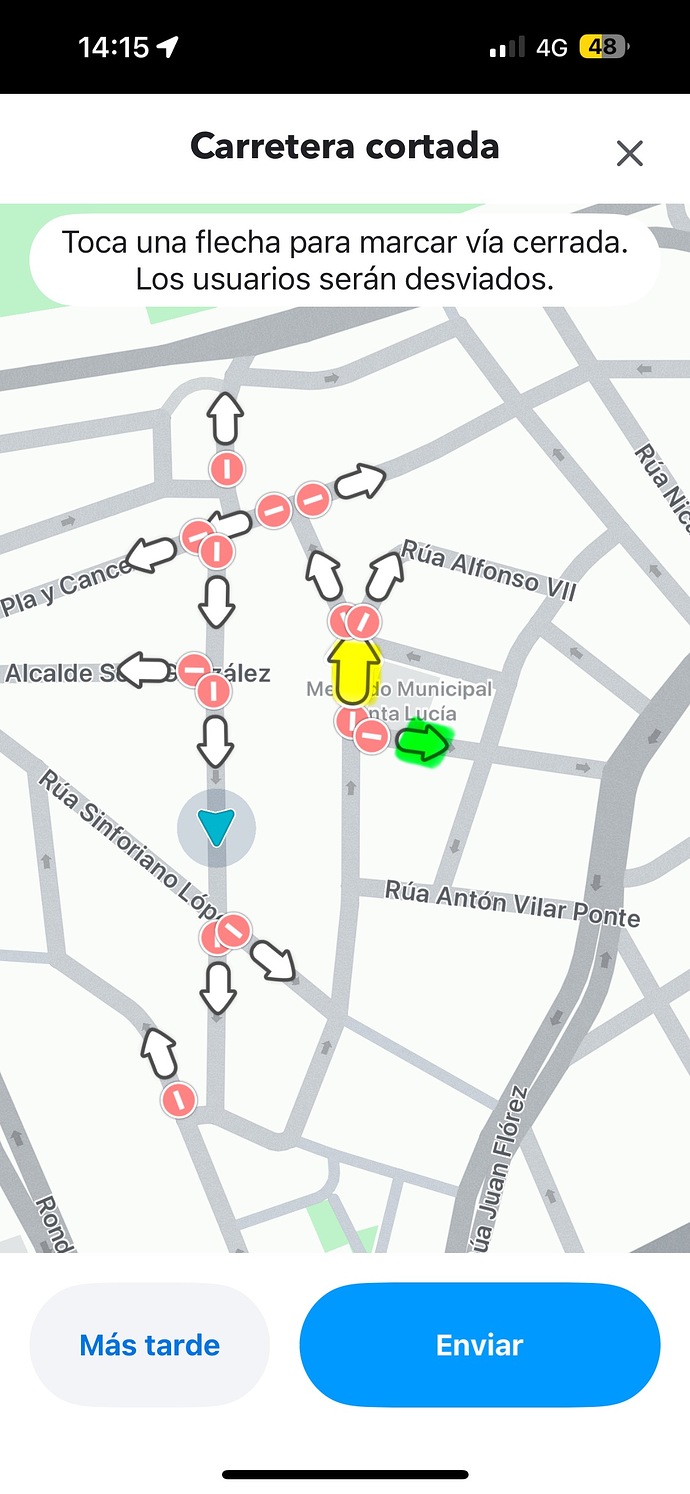Choose Más tarde
Image resolution: width=690 pixels, height=1494 pixels.
[150, 1345]
